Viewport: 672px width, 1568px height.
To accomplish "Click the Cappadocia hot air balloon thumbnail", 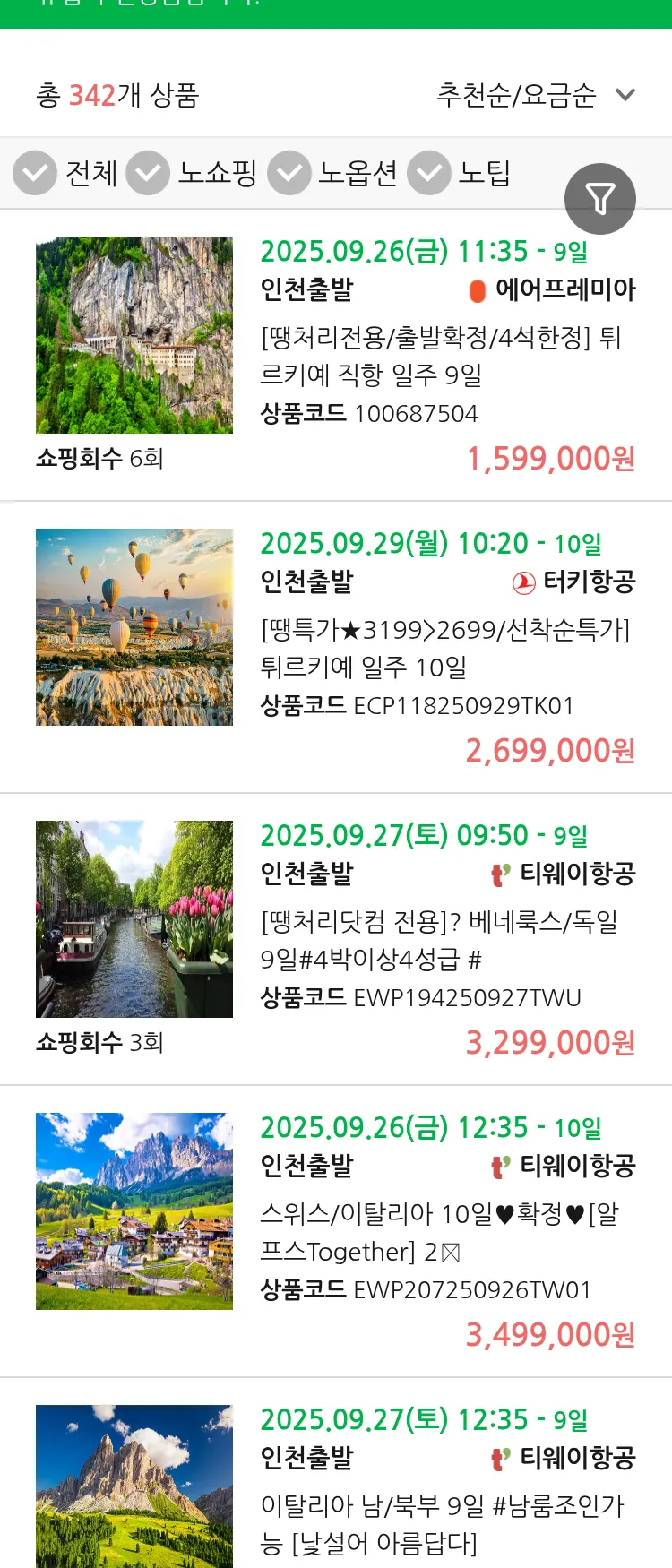I will [x=134, y=627].
